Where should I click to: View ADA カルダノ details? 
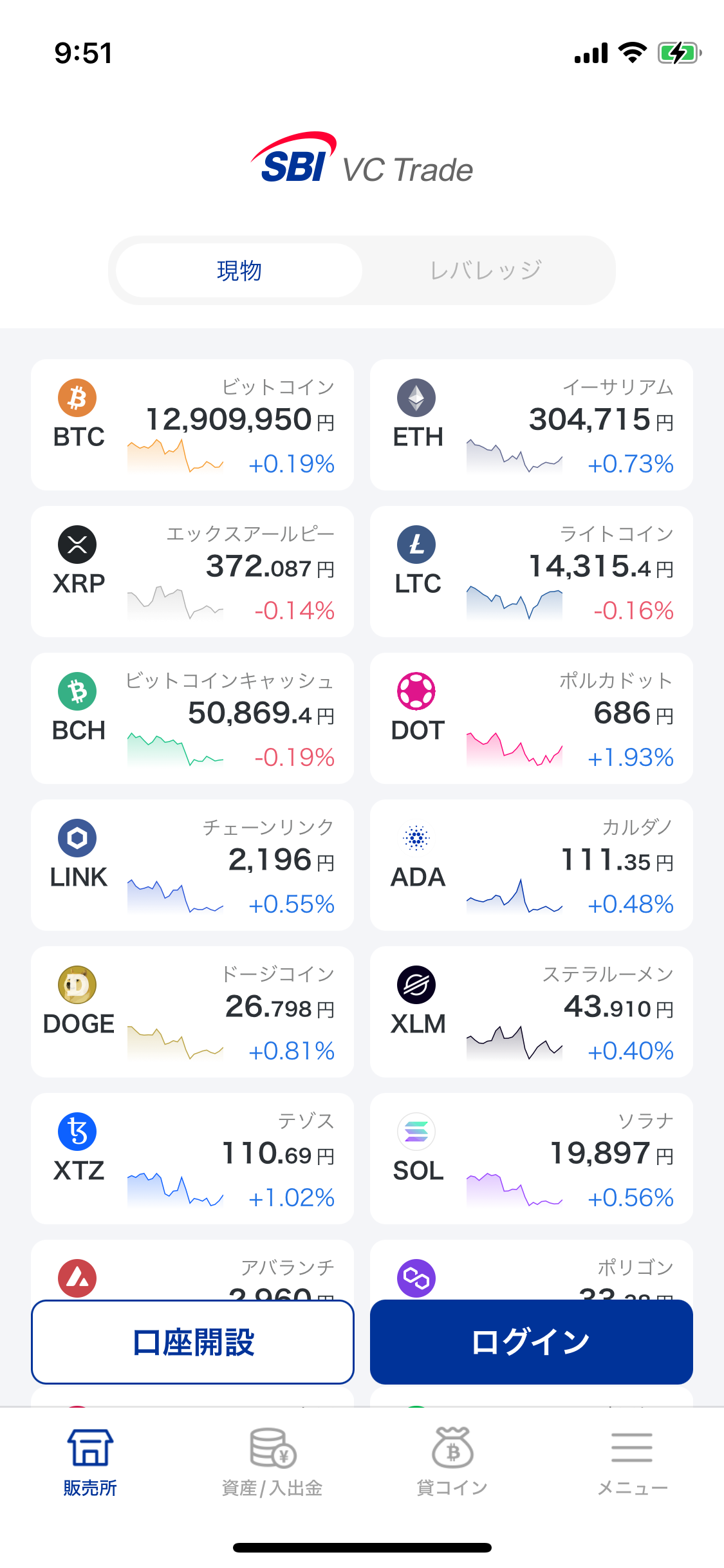[532, 865]
